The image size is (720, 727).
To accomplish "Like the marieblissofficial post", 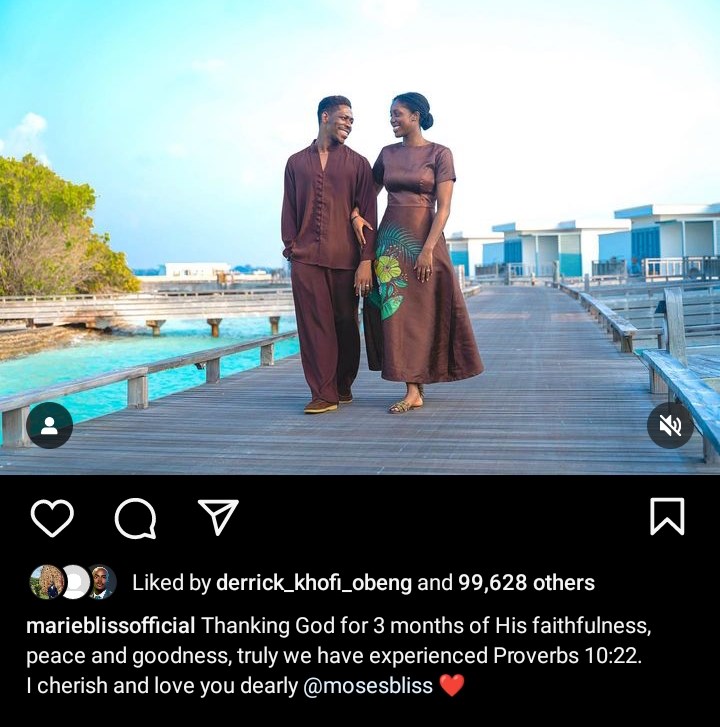I will pyautogui.click(x=52, y=518).
